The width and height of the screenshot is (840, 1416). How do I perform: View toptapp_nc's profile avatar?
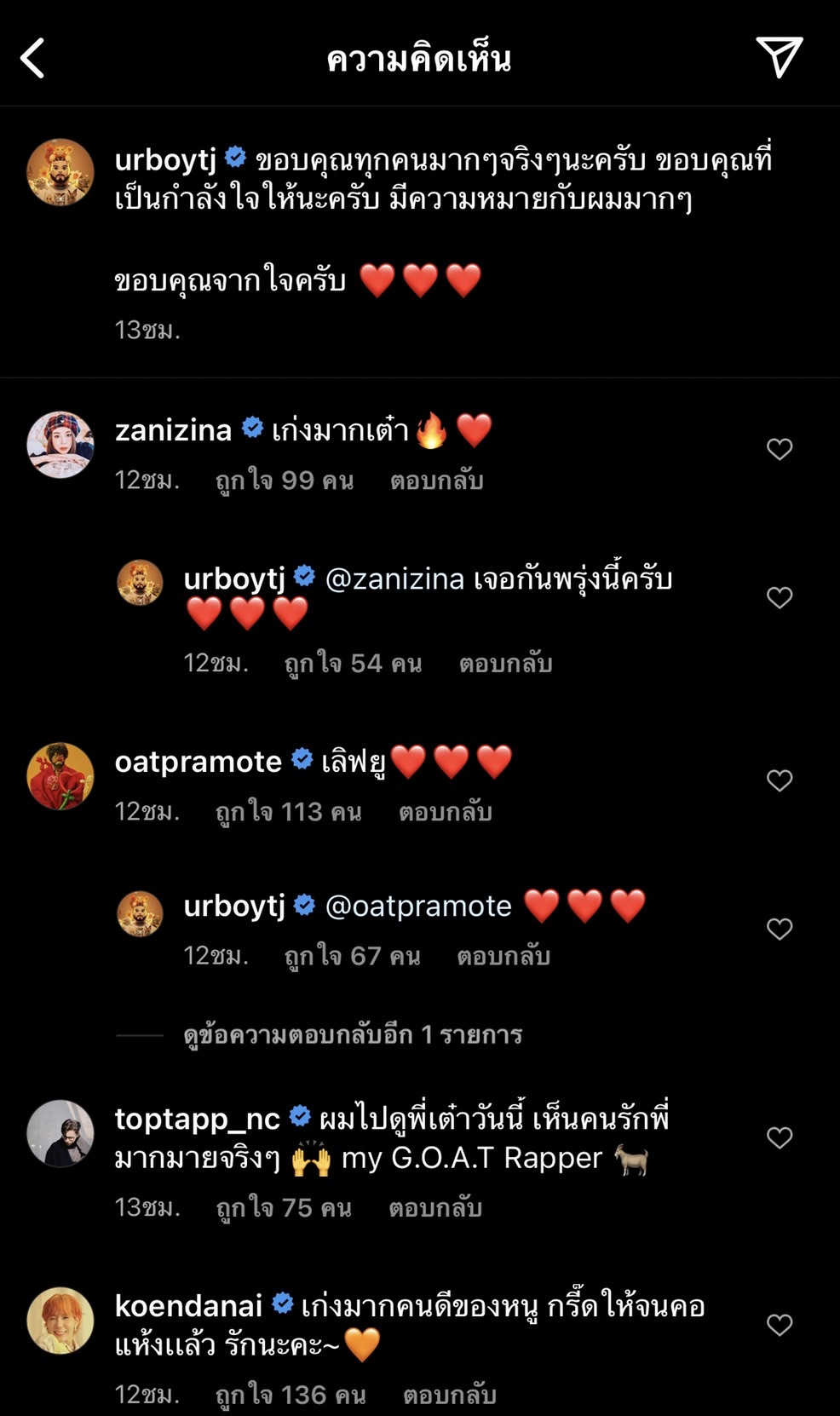click(60, 1133)
